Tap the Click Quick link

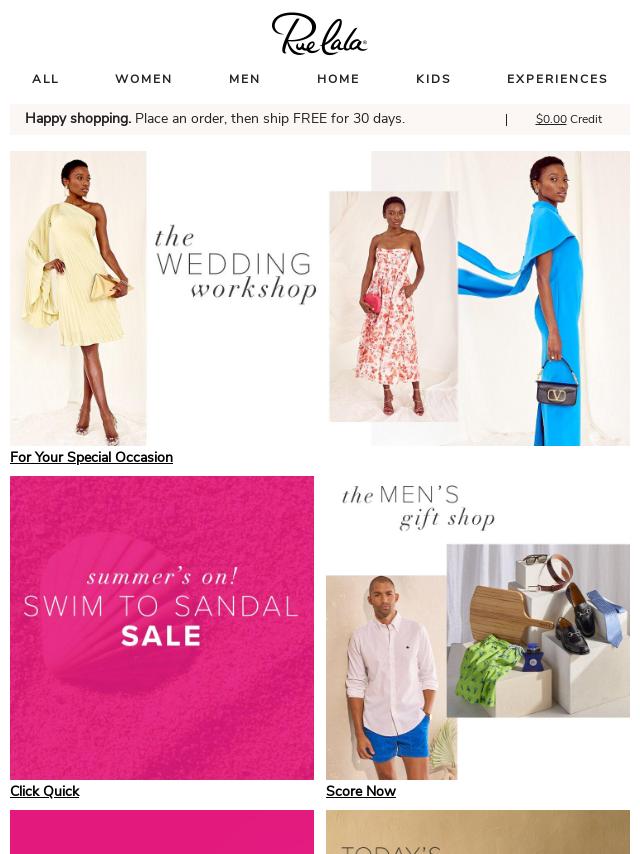point(45,791)
